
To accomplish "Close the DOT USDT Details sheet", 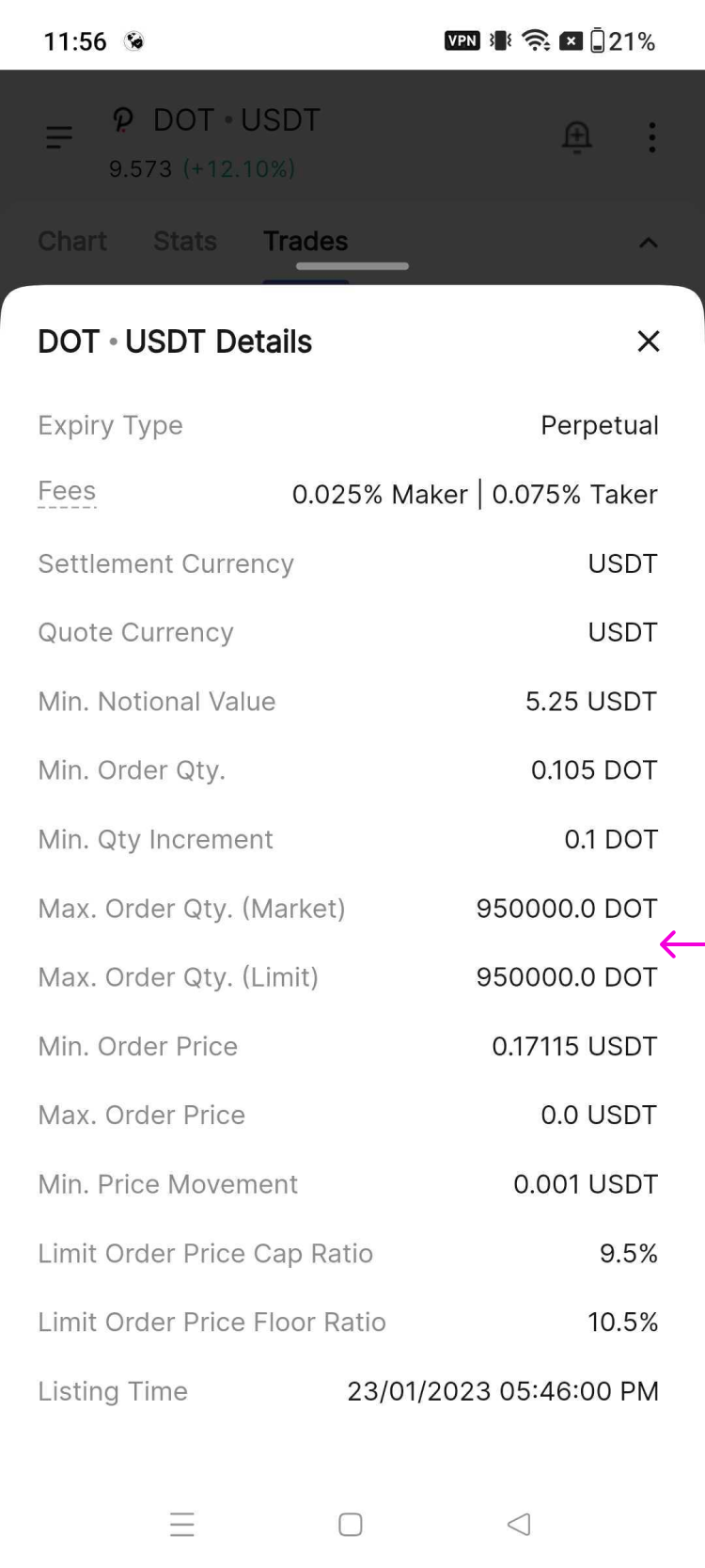I will (649, 341).
